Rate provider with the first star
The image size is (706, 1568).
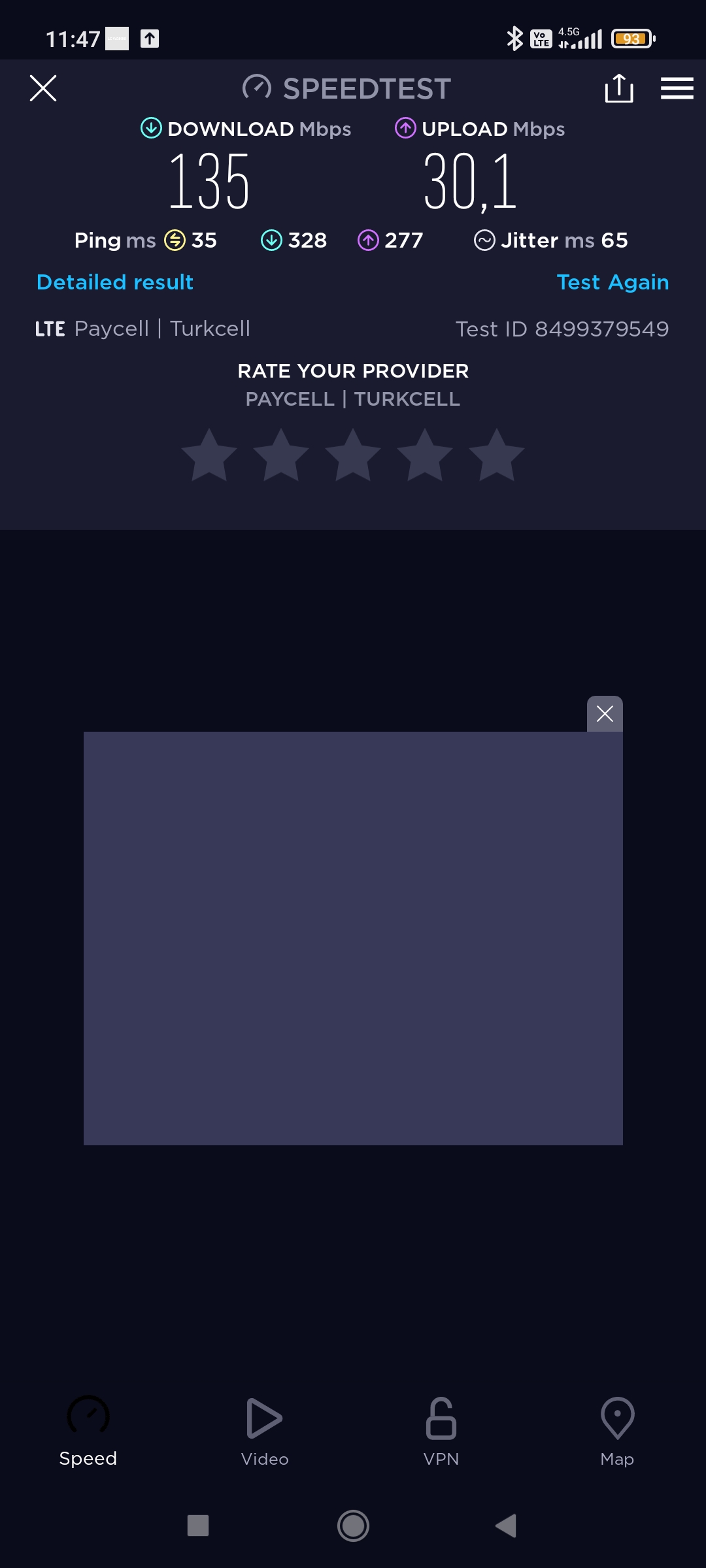(x=209, y=455)
